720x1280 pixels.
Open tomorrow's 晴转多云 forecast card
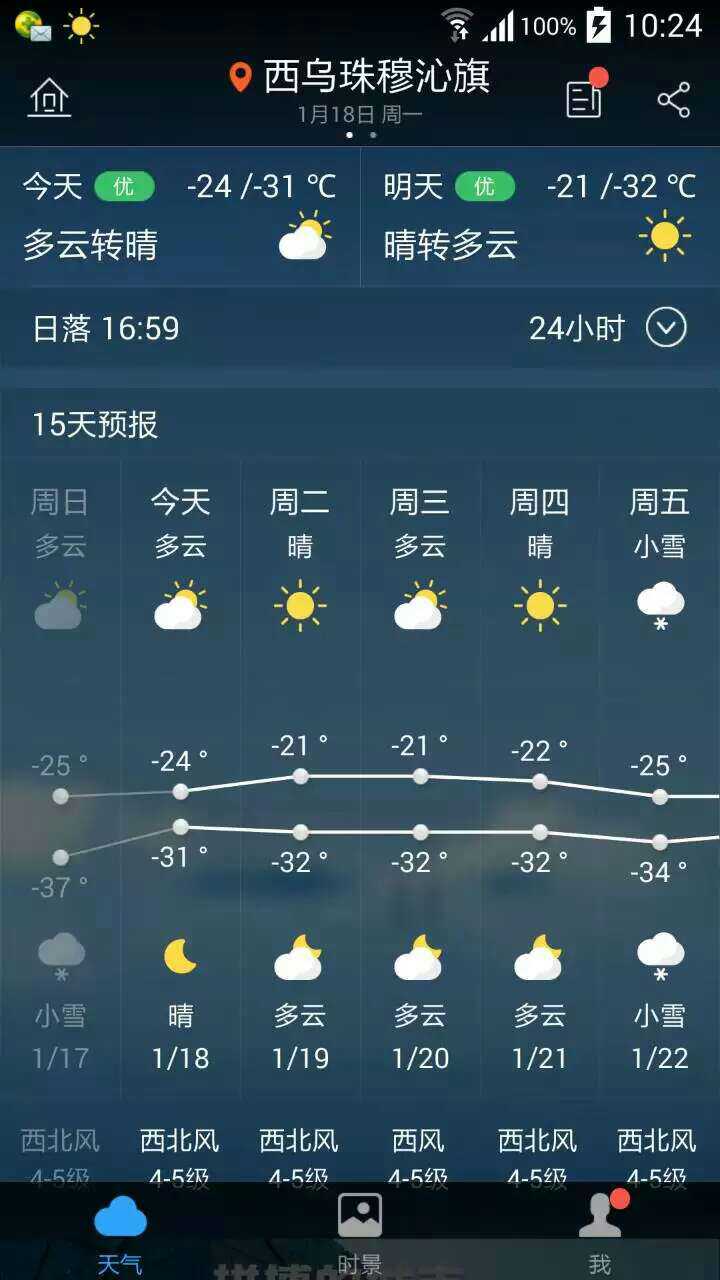[540, 217]
